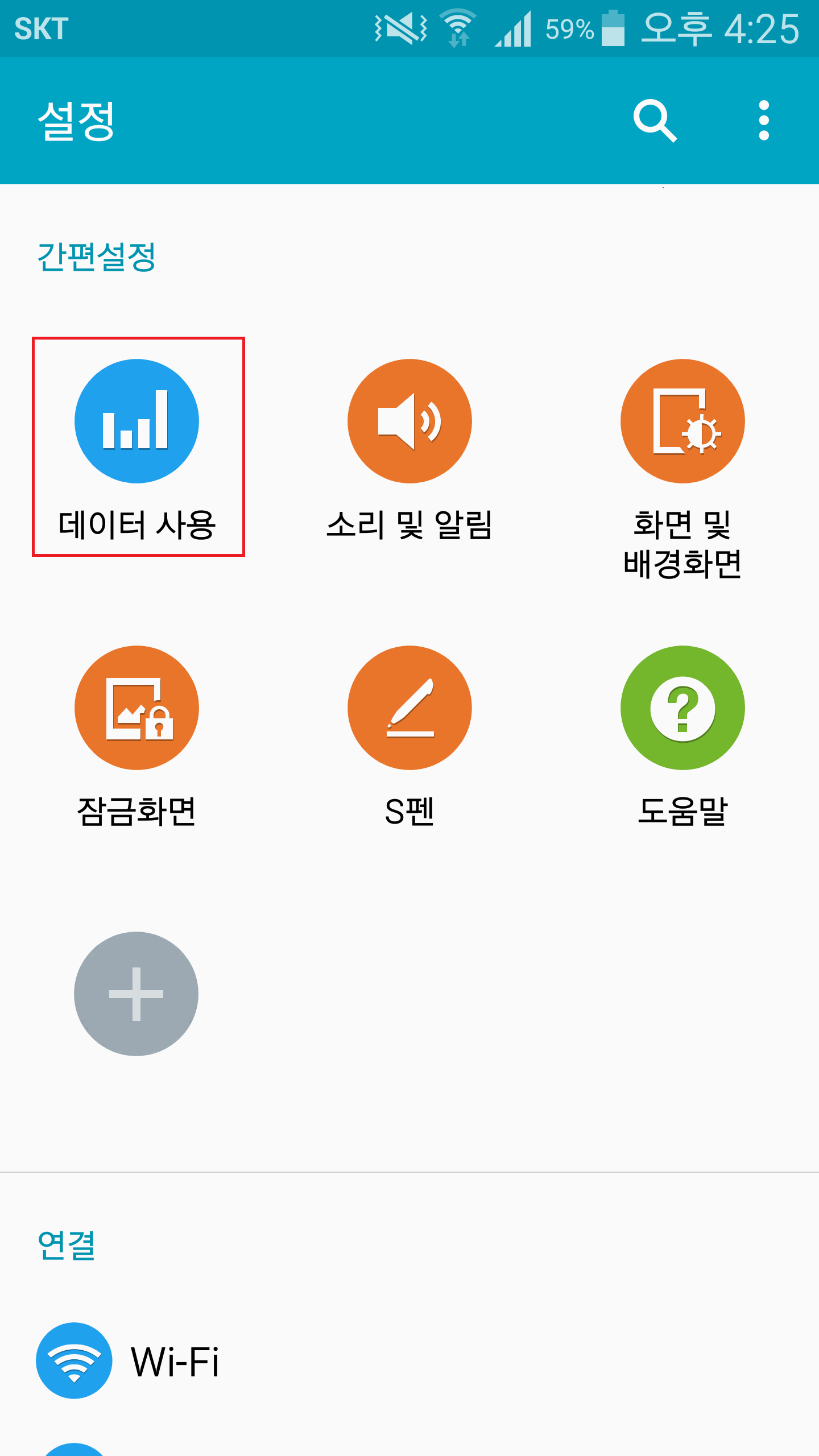The height and width of the screenshot is (1456, 819).
Task: Open the overflow menu
Action: (x=764, y=121)
